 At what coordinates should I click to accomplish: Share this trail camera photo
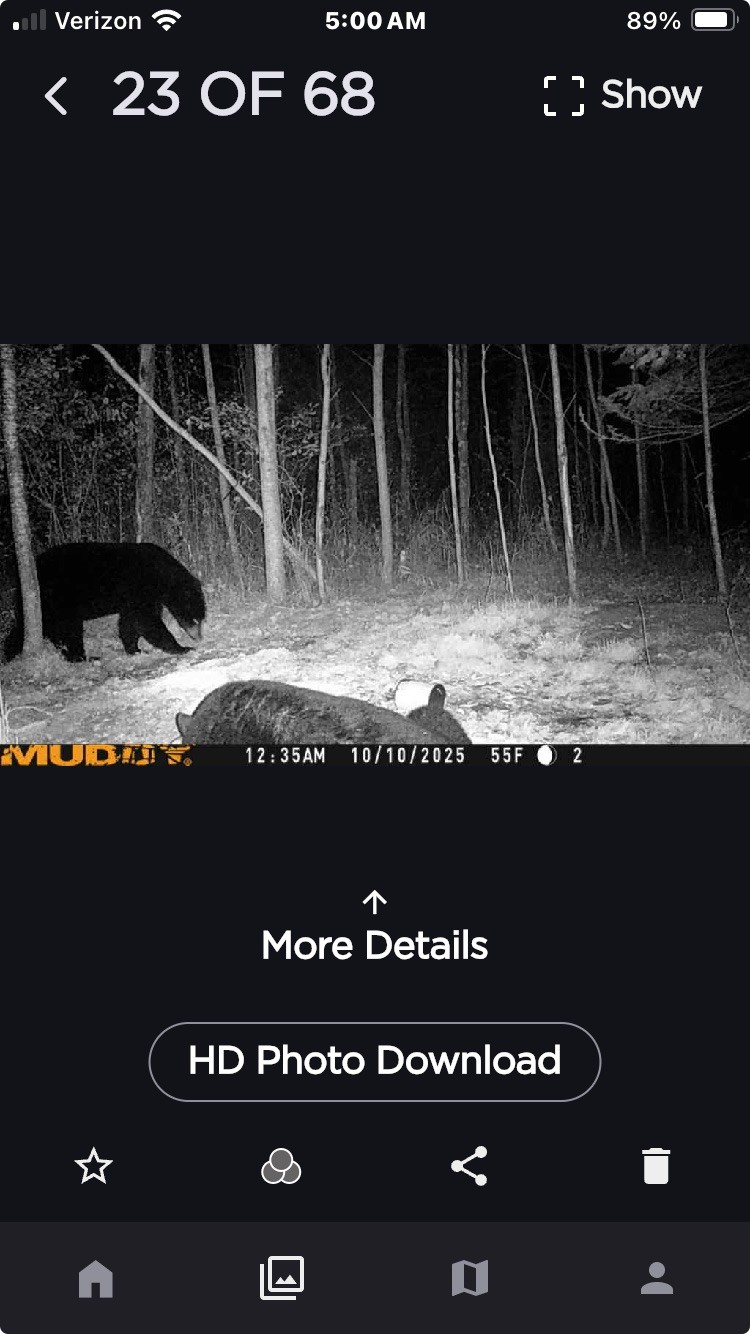coord(469,1166)
